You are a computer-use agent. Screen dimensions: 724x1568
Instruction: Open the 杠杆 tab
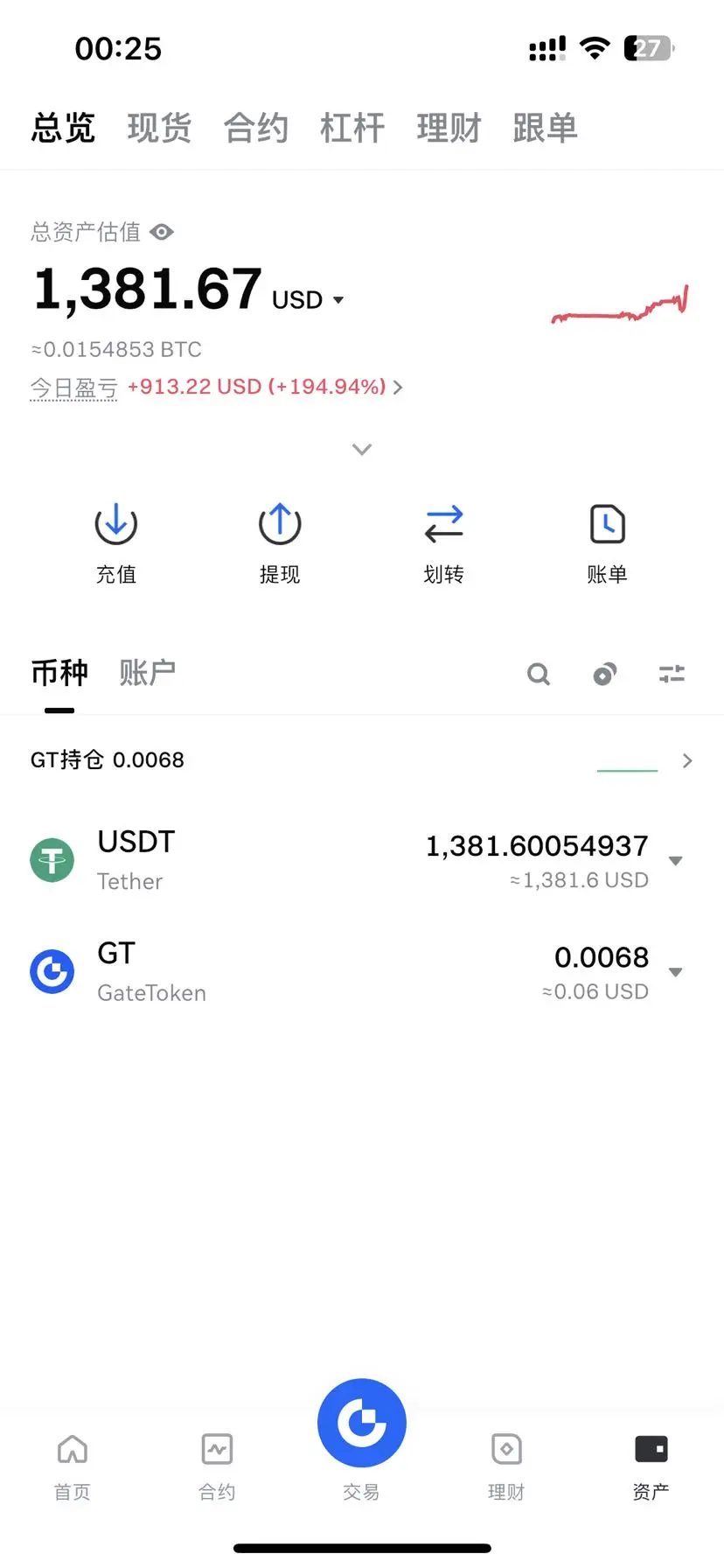(x=352, y=128)
